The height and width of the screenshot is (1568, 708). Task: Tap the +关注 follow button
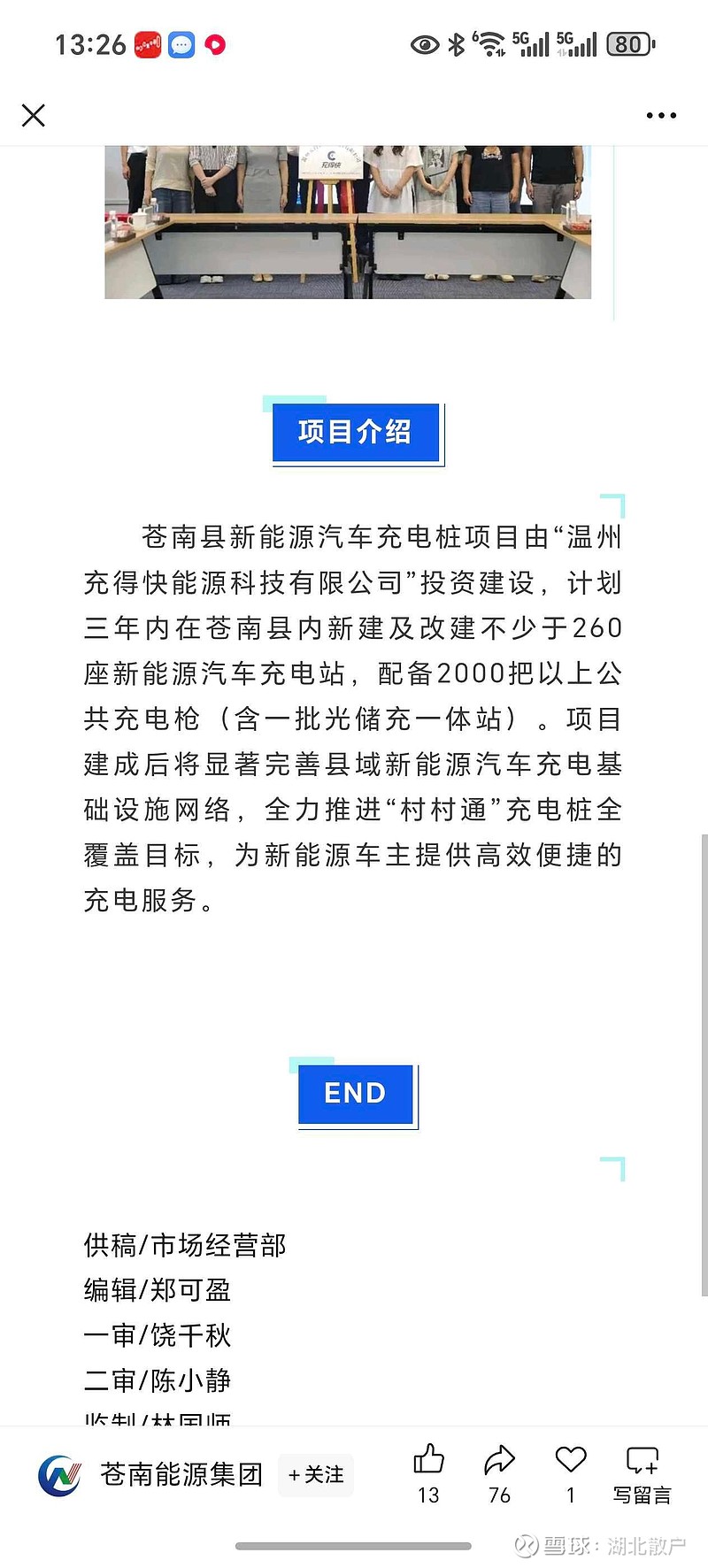coord(315,1475)
